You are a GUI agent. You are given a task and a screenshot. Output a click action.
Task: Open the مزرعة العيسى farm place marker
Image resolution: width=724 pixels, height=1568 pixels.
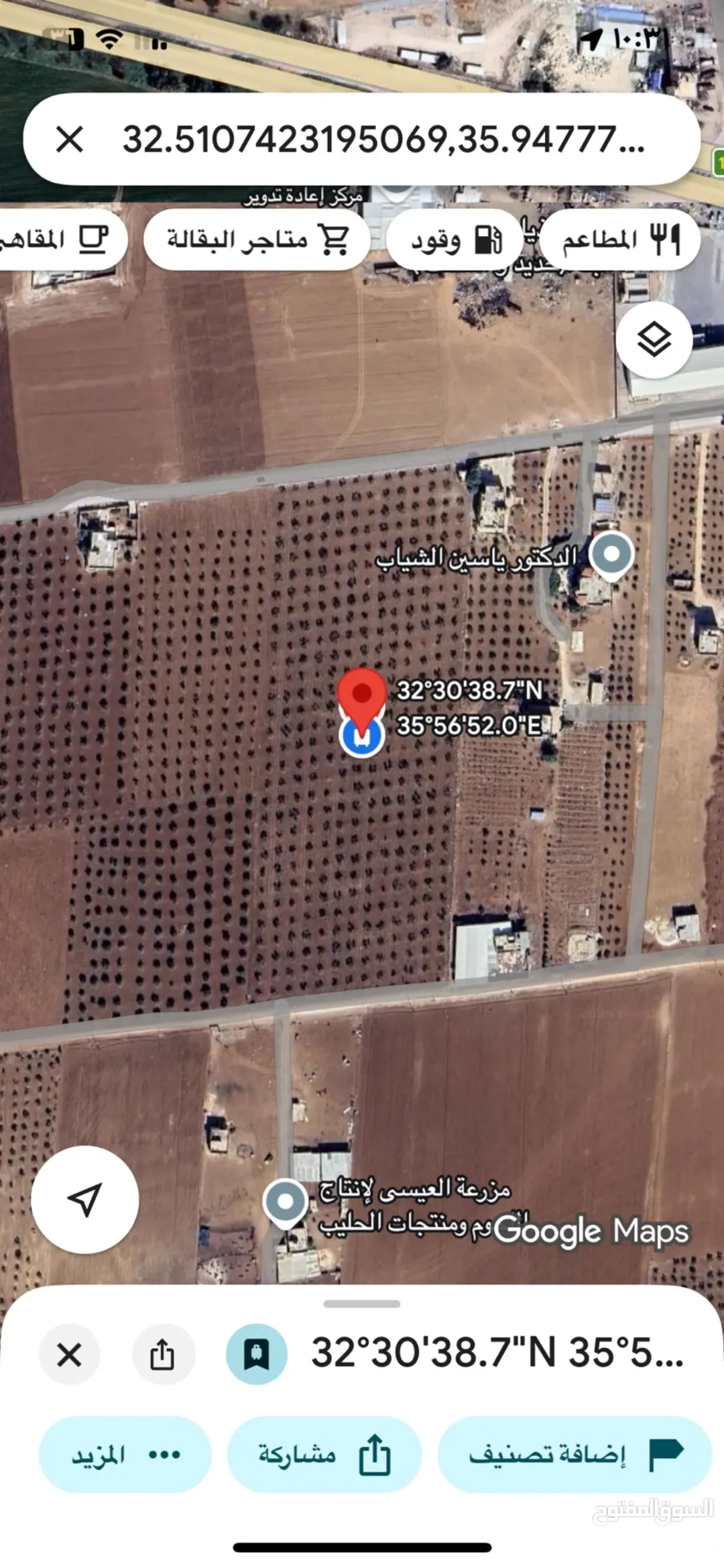(286, 1204)
